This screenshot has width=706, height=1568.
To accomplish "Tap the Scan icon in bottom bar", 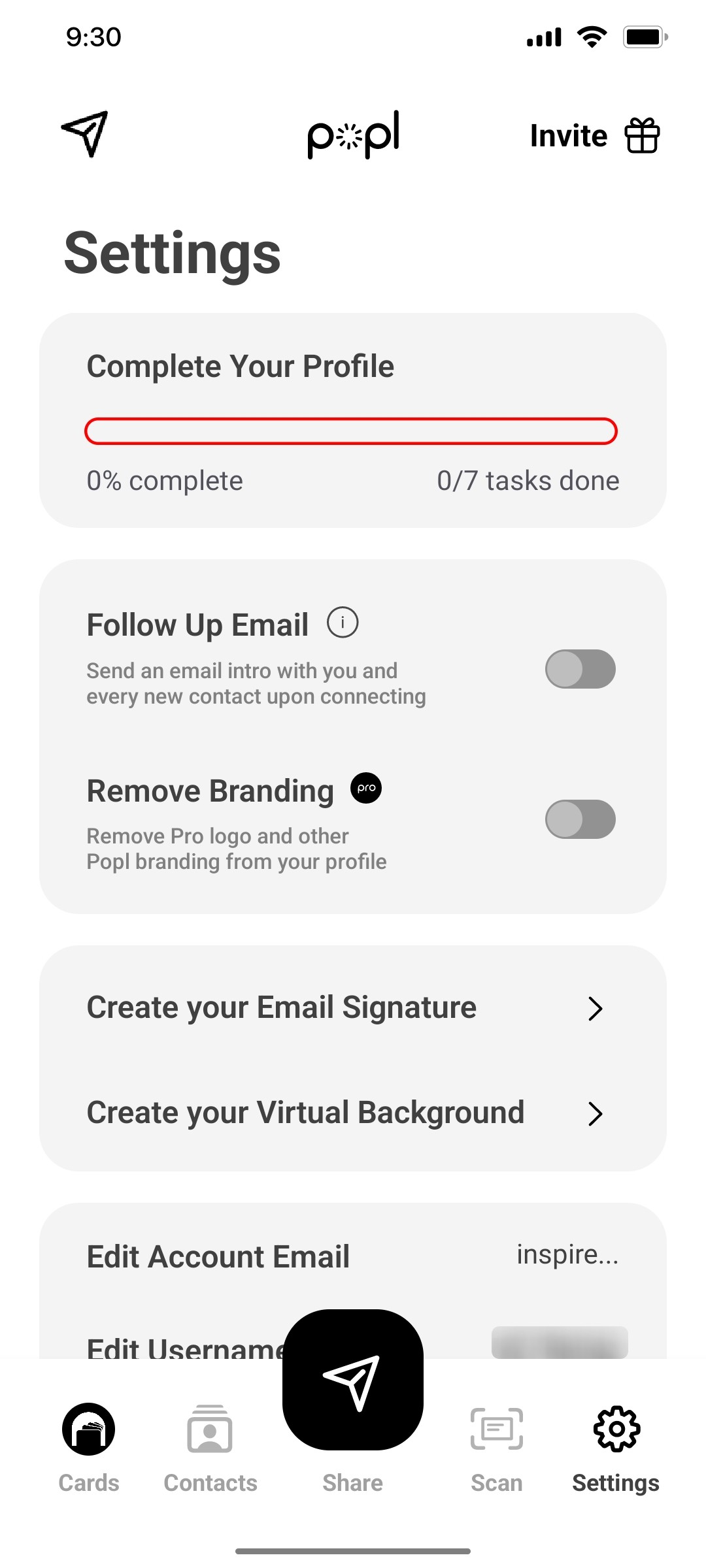I will pyautogui.click(x=496, y=1428).
